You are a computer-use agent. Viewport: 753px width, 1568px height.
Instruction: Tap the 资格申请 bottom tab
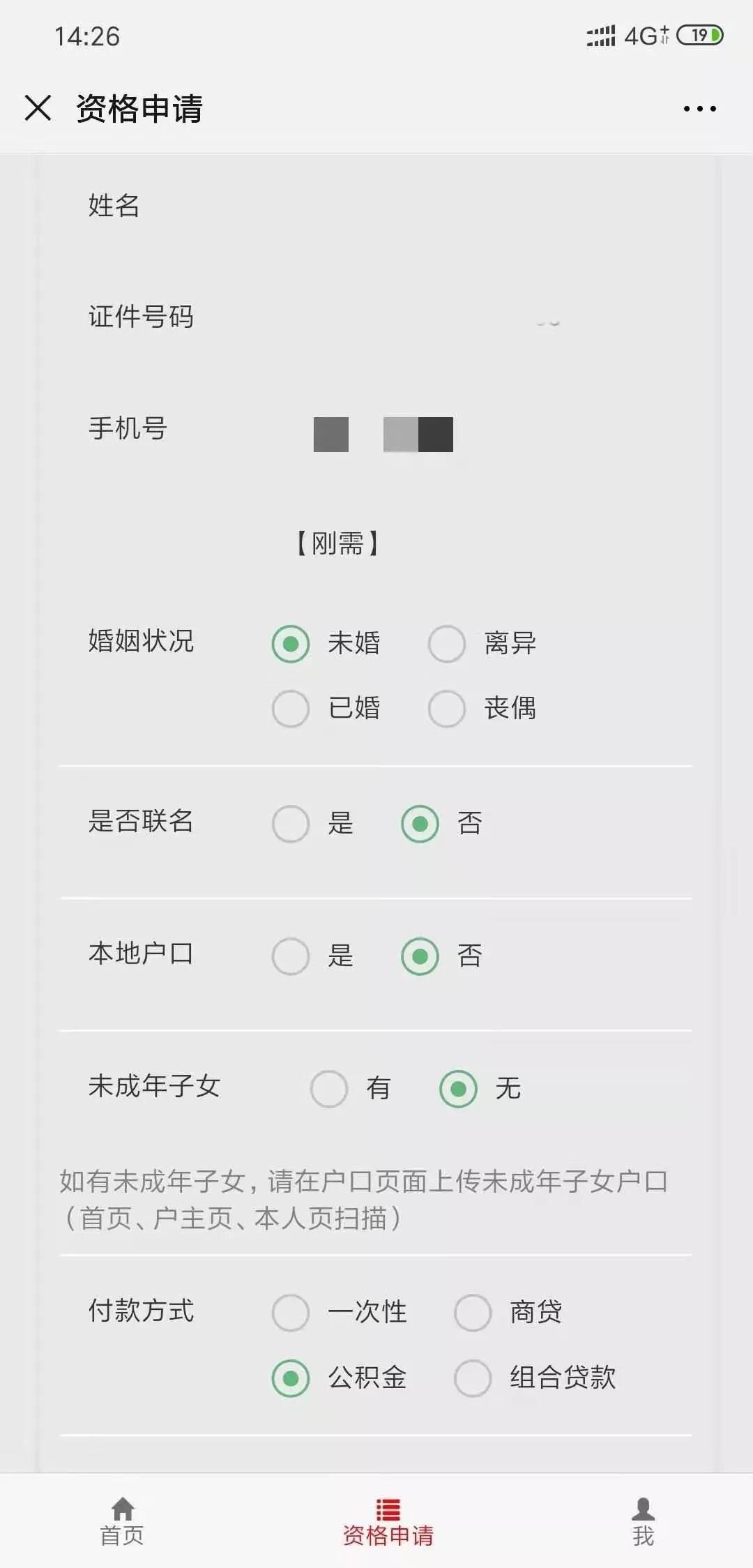(x=388, y=1521)
